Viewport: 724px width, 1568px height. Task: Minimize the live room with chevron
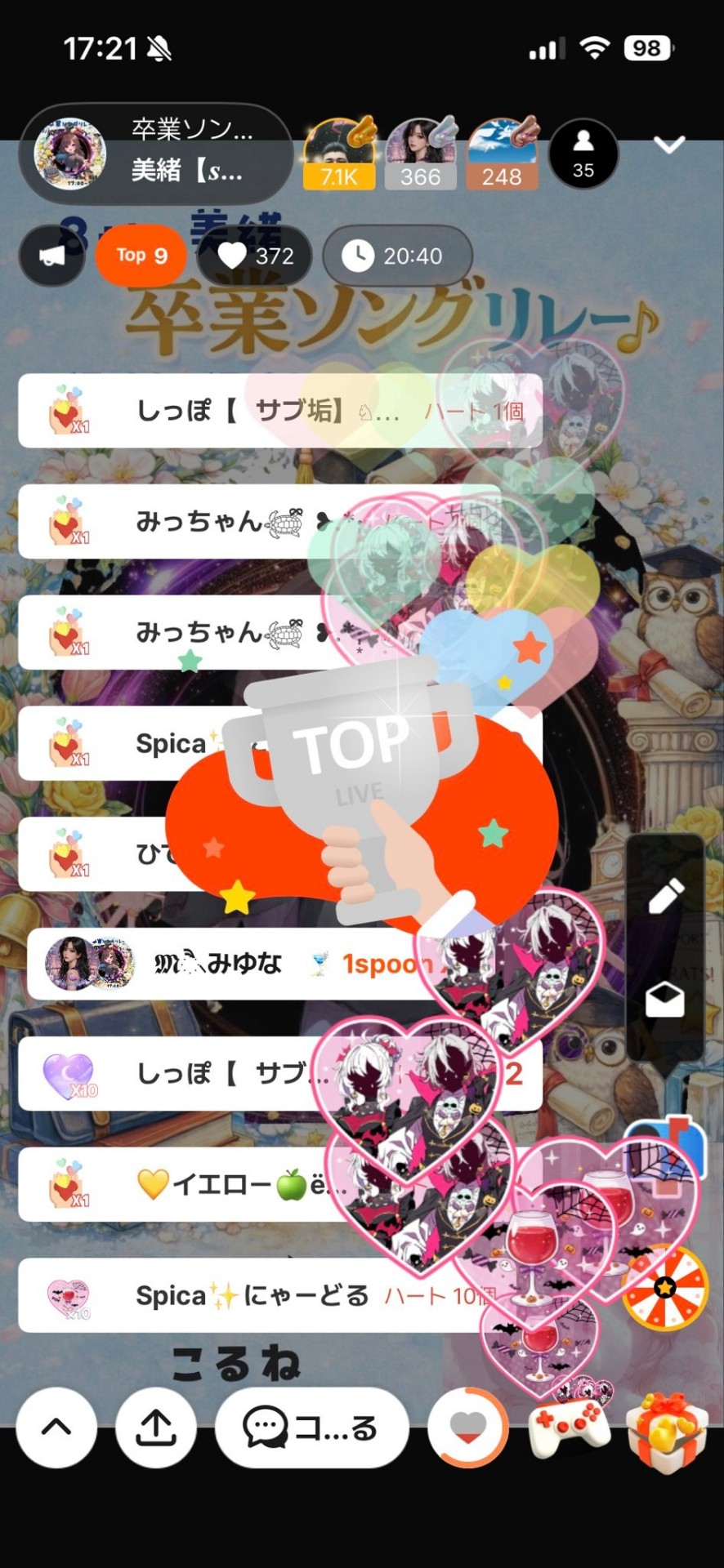click(x=669, y=145)
